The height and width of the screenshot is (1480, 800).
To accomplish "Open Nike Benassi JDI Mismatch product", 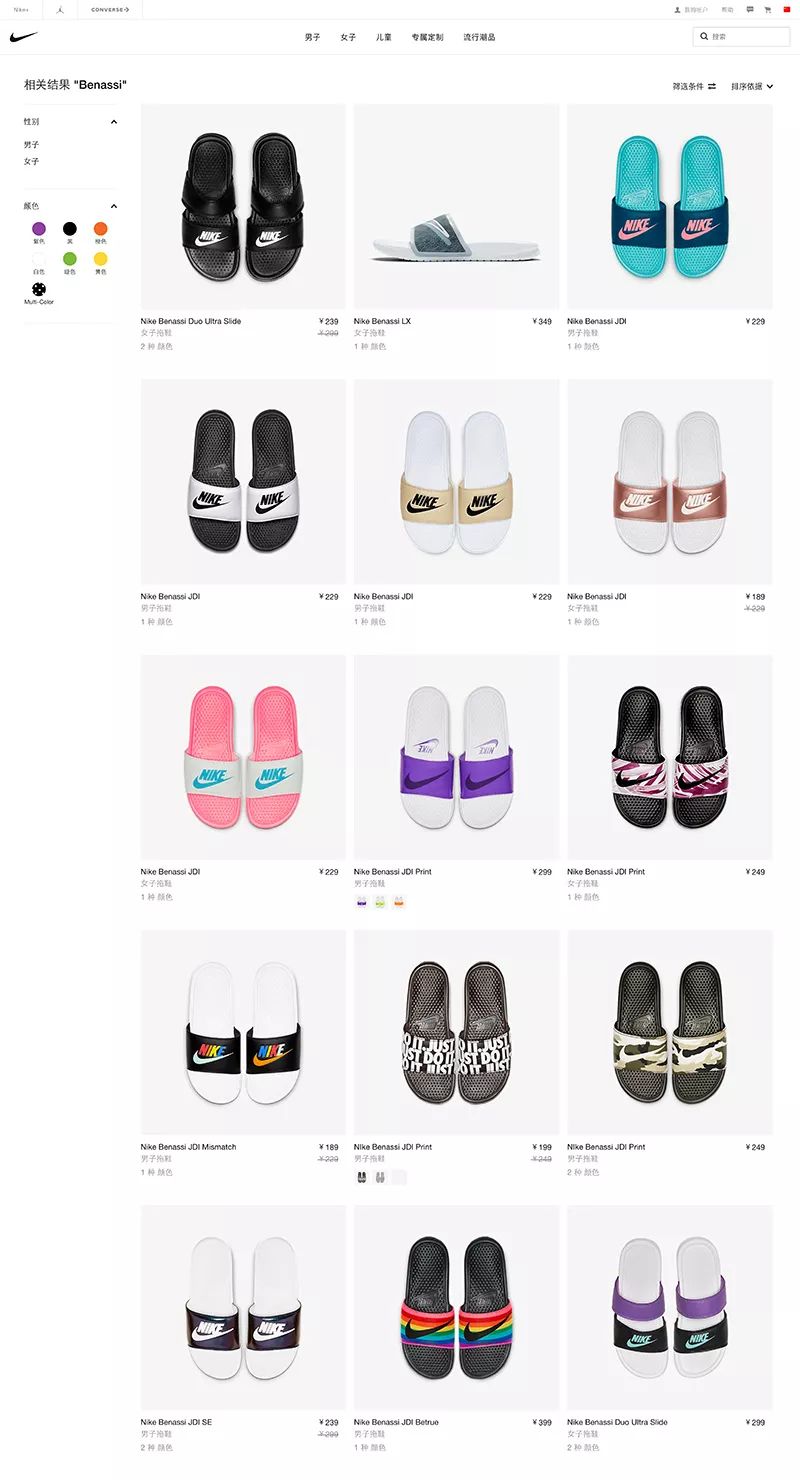I will [243, 1032].
